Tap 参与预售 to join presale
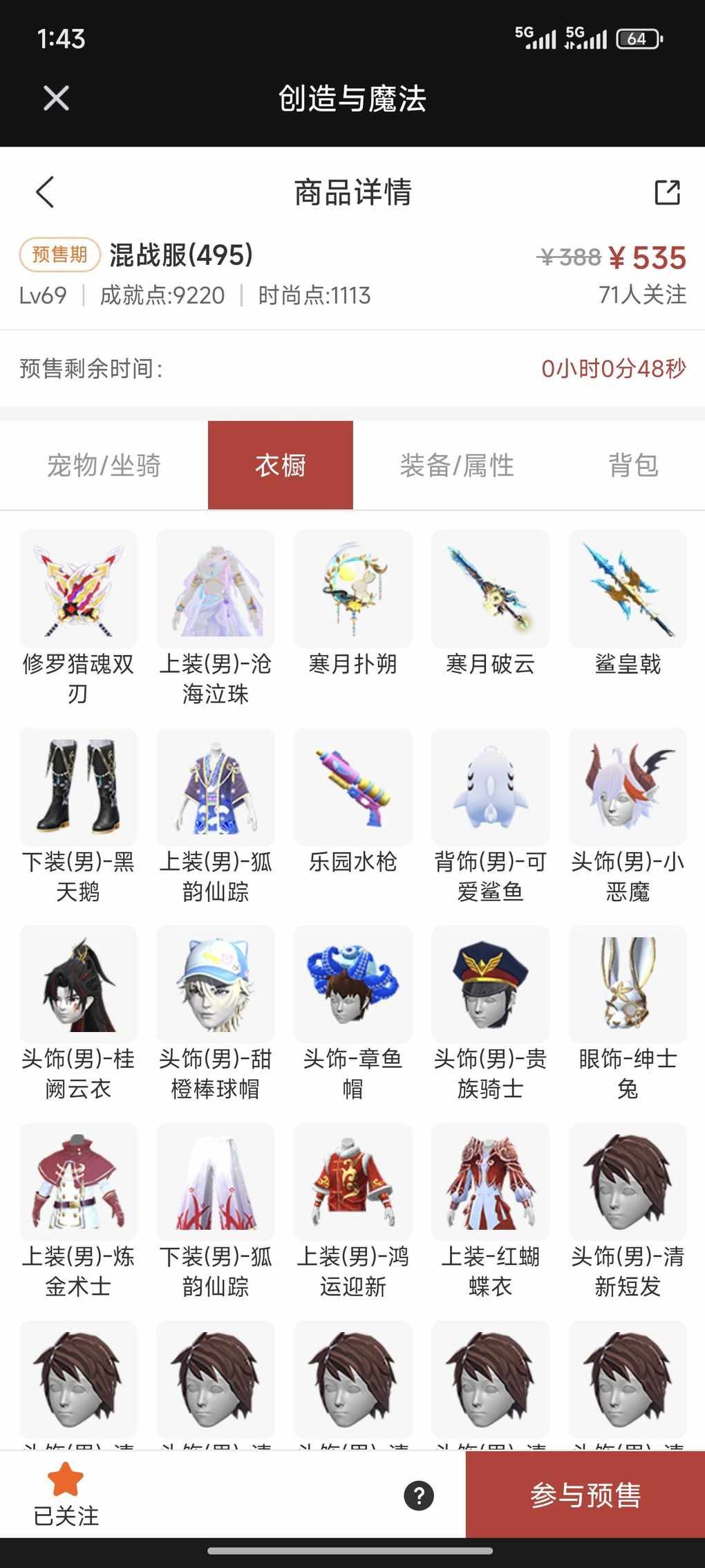The image size is (705, 1568). [x=585, y=1495]
